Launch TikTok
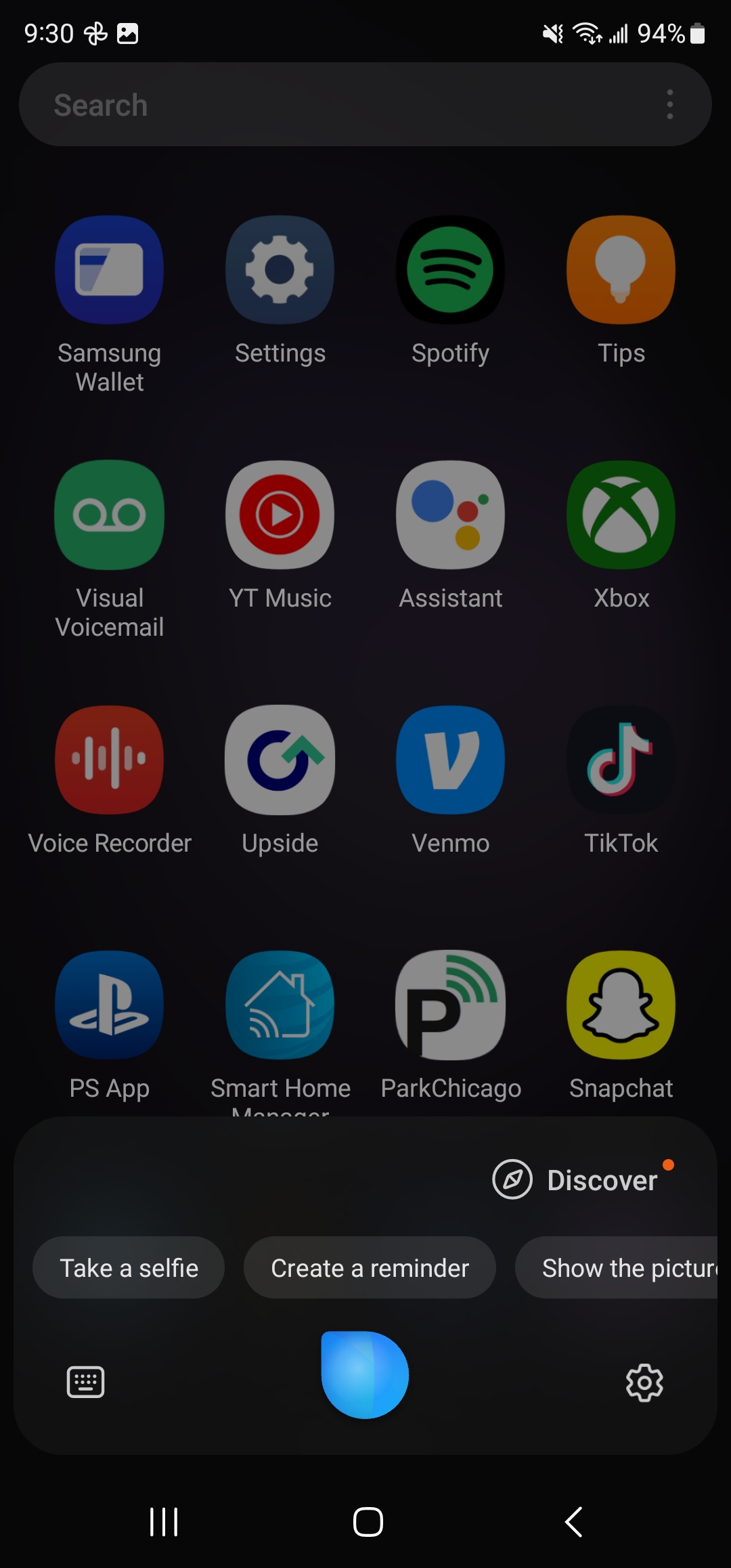731x1568 pixels. pyautogui.click(x=621, y=781)
